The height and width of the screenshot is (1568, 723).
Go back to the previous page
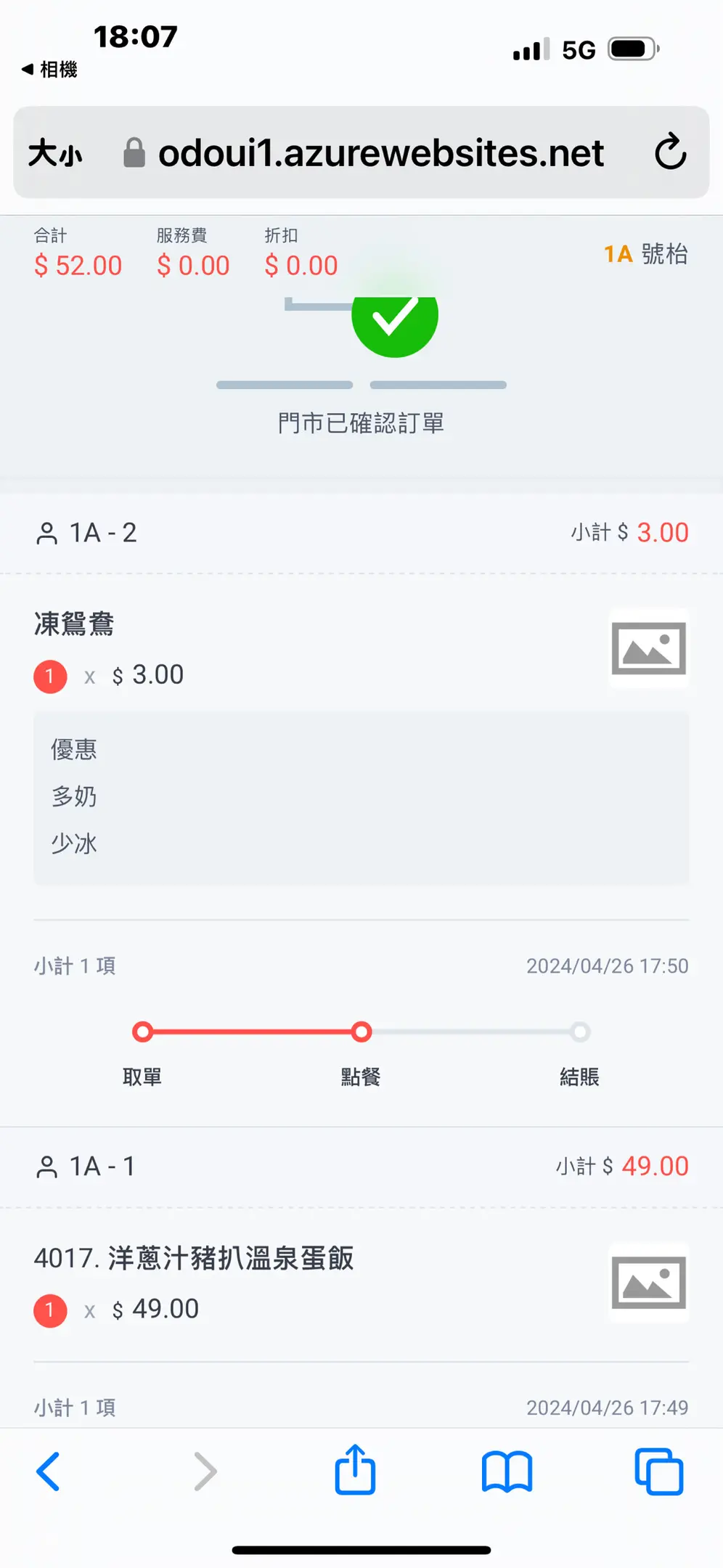pyautogui.click(x=49, y=1471)
